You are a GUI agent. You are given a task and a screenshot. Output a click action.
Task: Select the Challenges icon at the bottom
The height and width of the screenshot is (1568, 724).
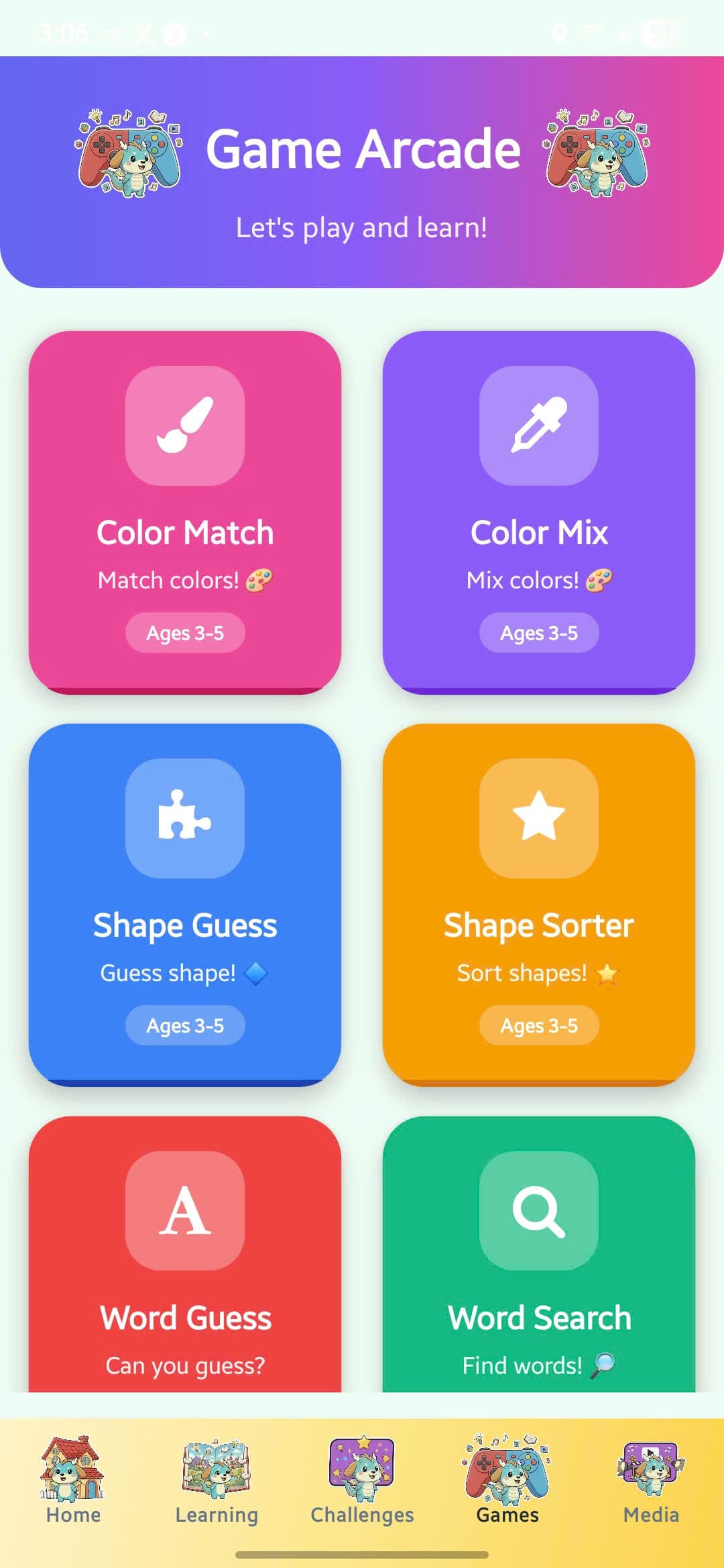[361, 1474]
